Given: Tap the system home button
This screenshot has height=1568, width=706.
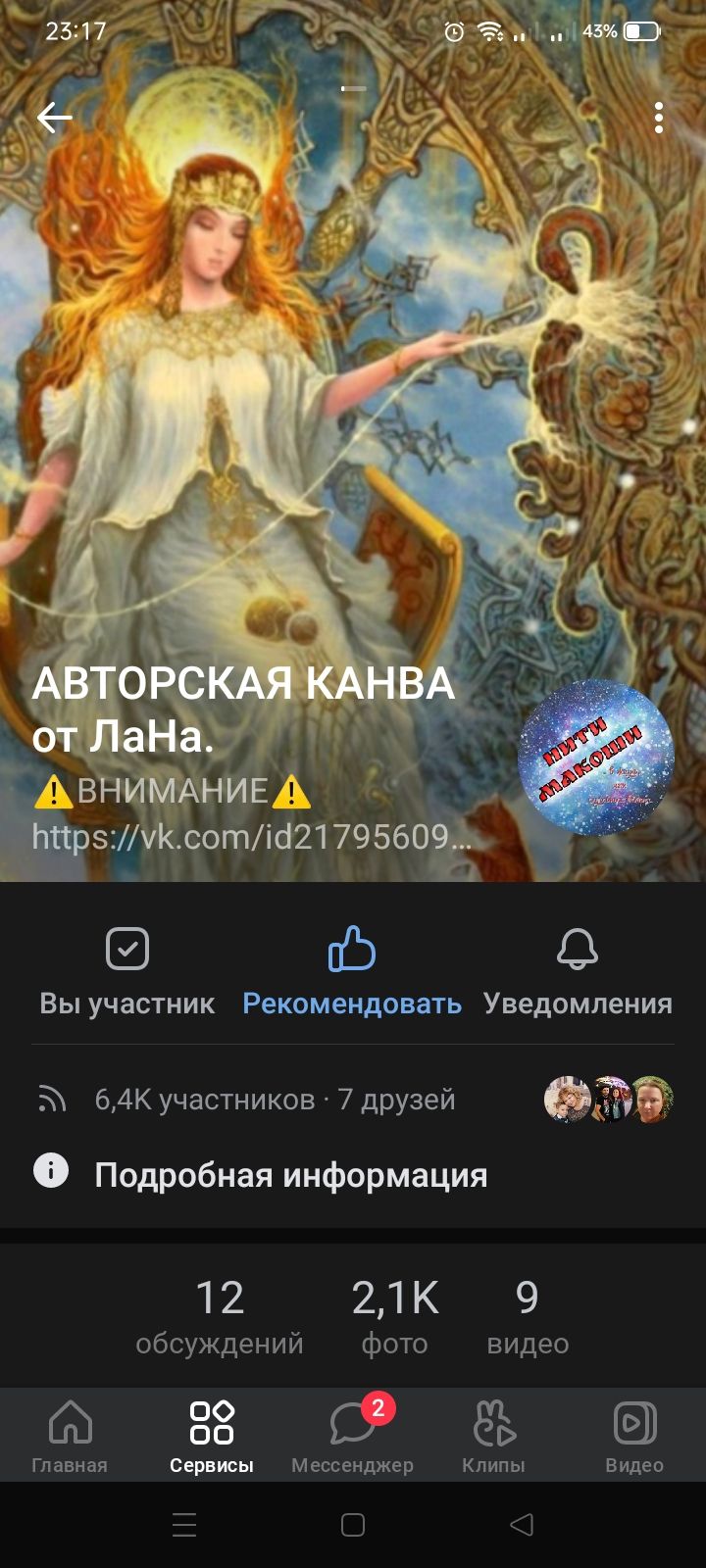Looking at the screenshot, I should tap(353, 1525).
